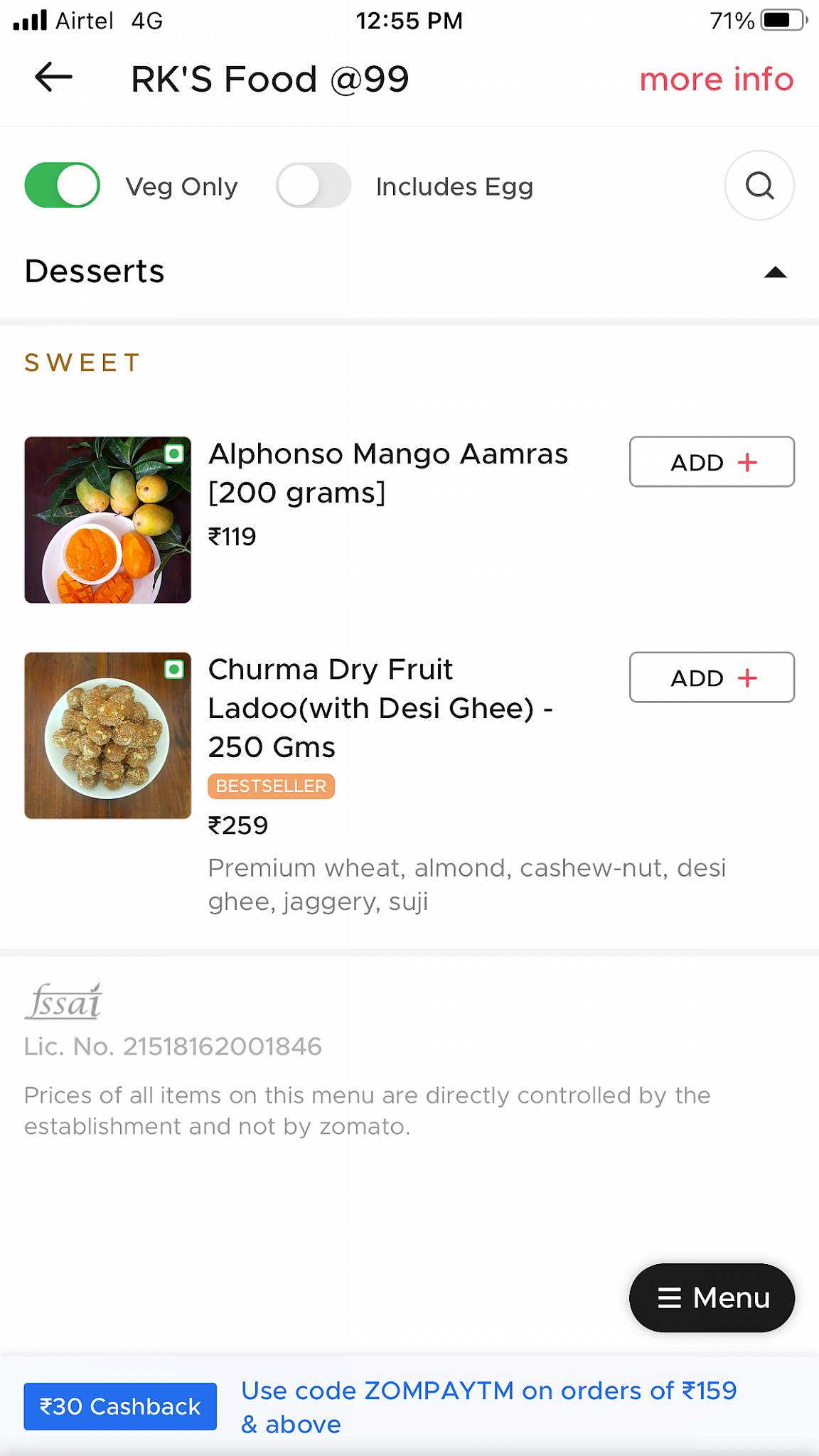The image size is (819, 1456).
Task: Enable the Includes Egg toggle
Action: coord(314,185)
